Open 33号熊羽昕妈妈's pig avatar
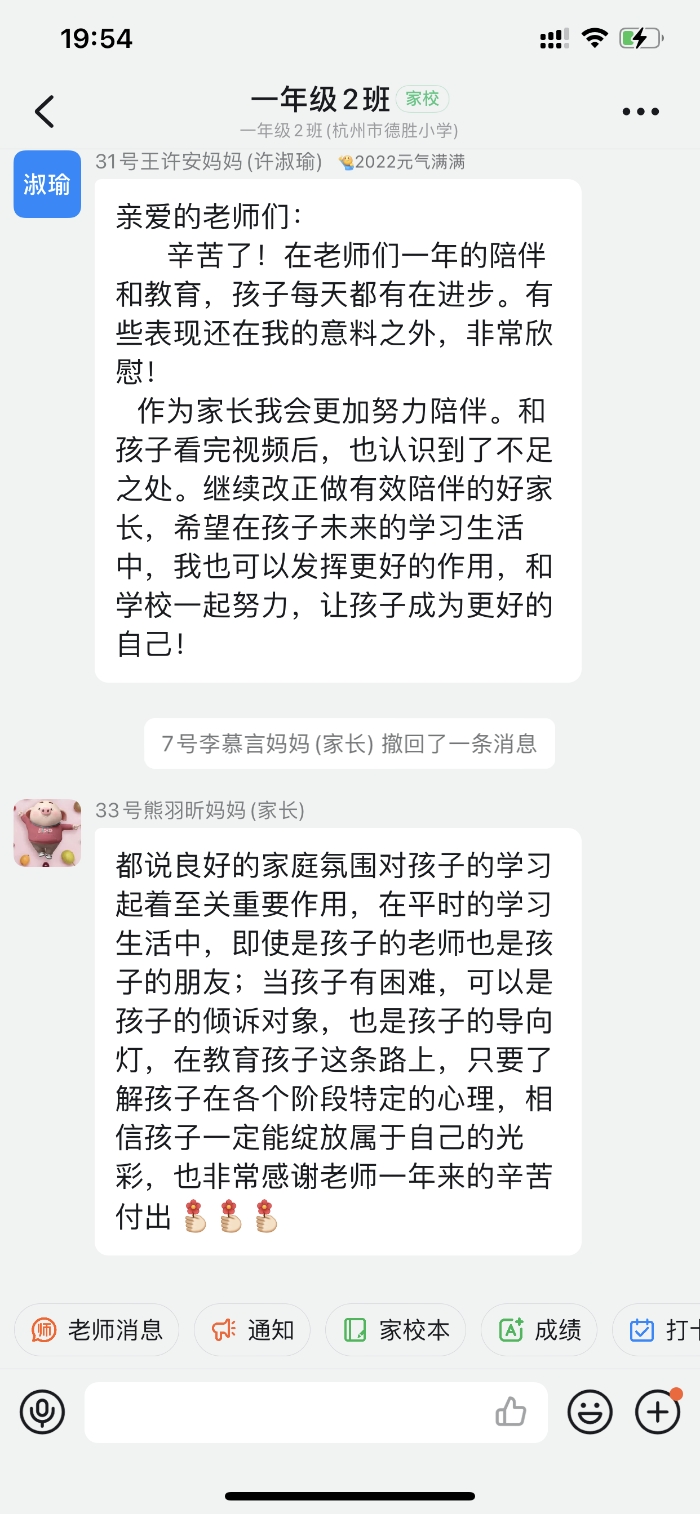700x1514 pixels. click(x=47, y=833)
